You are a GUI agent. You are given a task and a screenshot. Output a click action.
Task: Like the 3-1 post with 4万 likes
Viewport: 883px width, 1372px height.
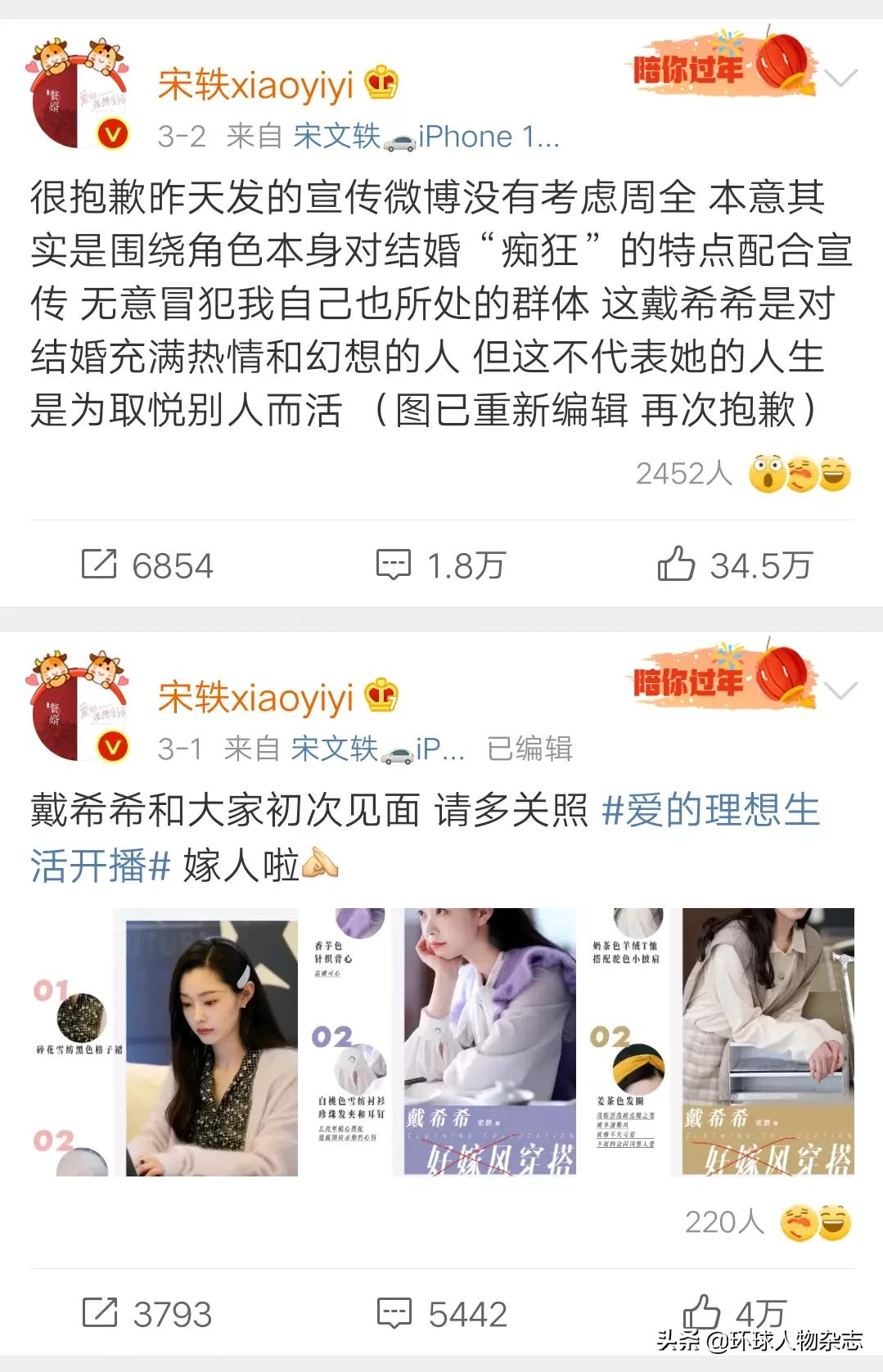tap(734, 1312)
